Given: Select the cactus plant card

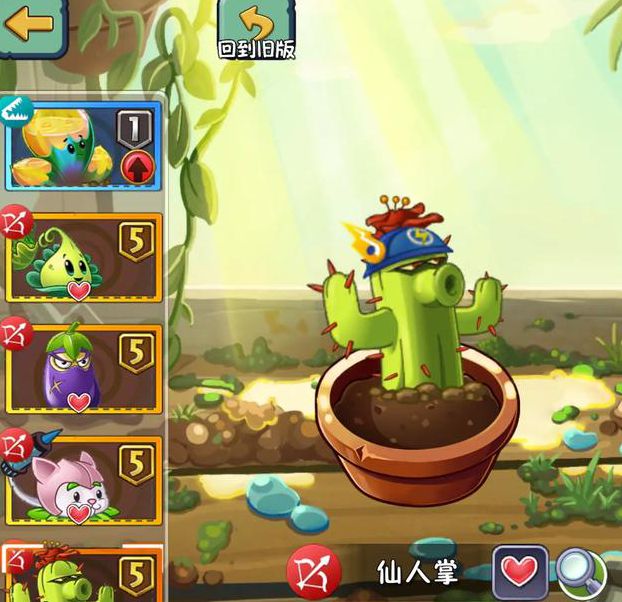Looking at the screenshot, I should coord(84,575).
